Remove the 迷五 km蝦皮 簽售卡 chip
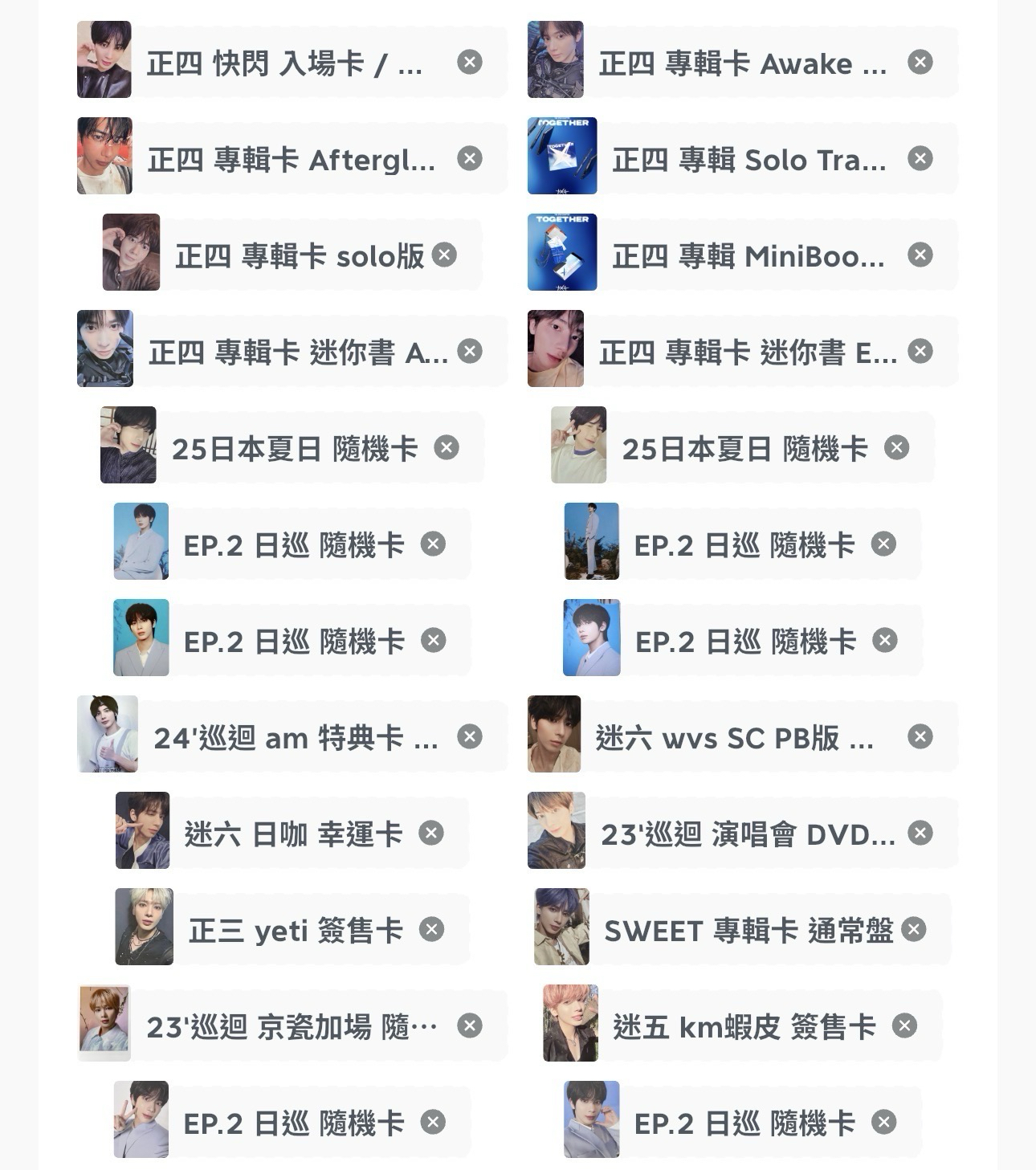The width and height of the screenshot is (1036, 1170). coord(905,1025)
